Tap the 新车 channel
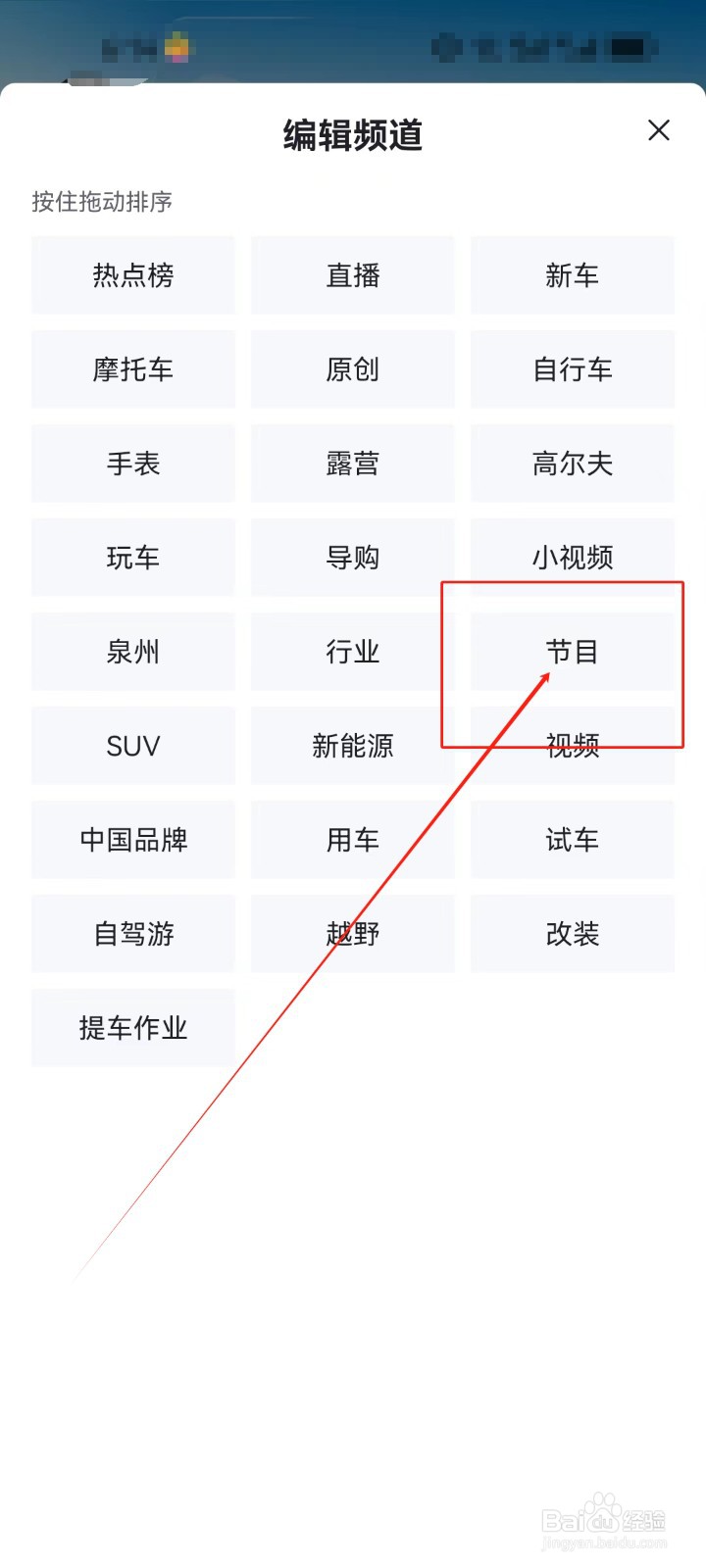Viewport: 706px width, 1568px height. tap(572, 275)
